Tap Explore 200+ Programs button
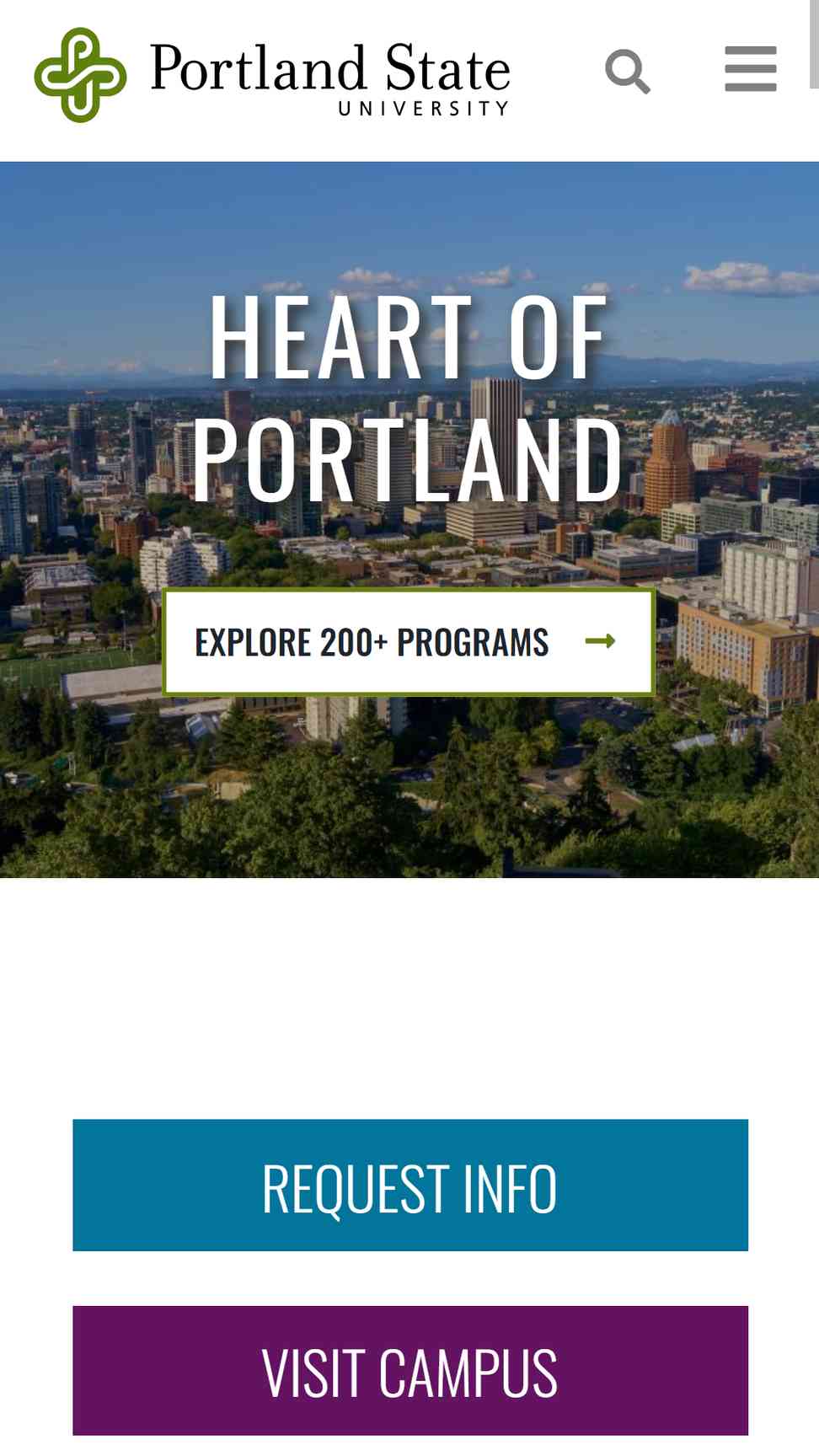819x1456 pixels. (409, 642)
